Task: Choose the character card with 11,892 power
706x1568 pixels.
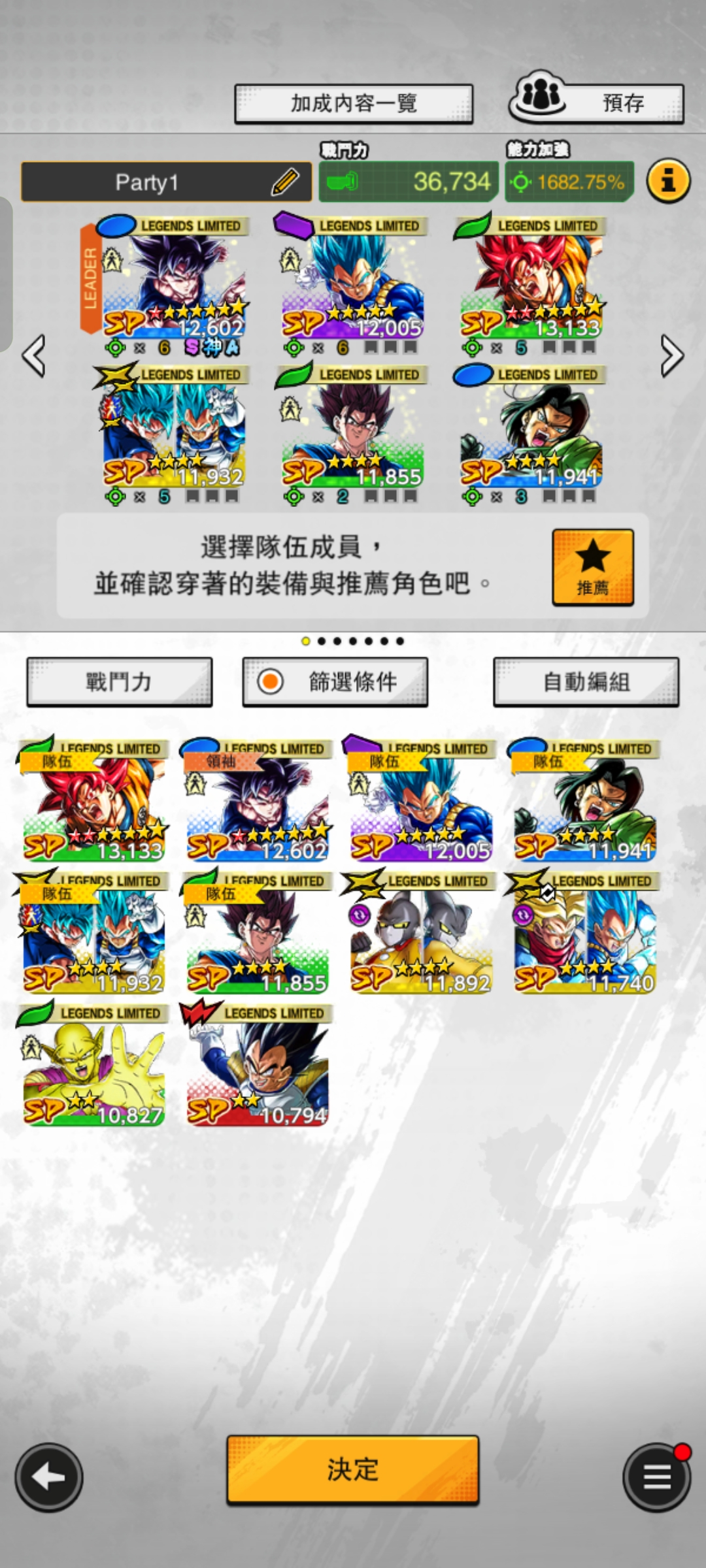Action: click(x=421, y=934)
